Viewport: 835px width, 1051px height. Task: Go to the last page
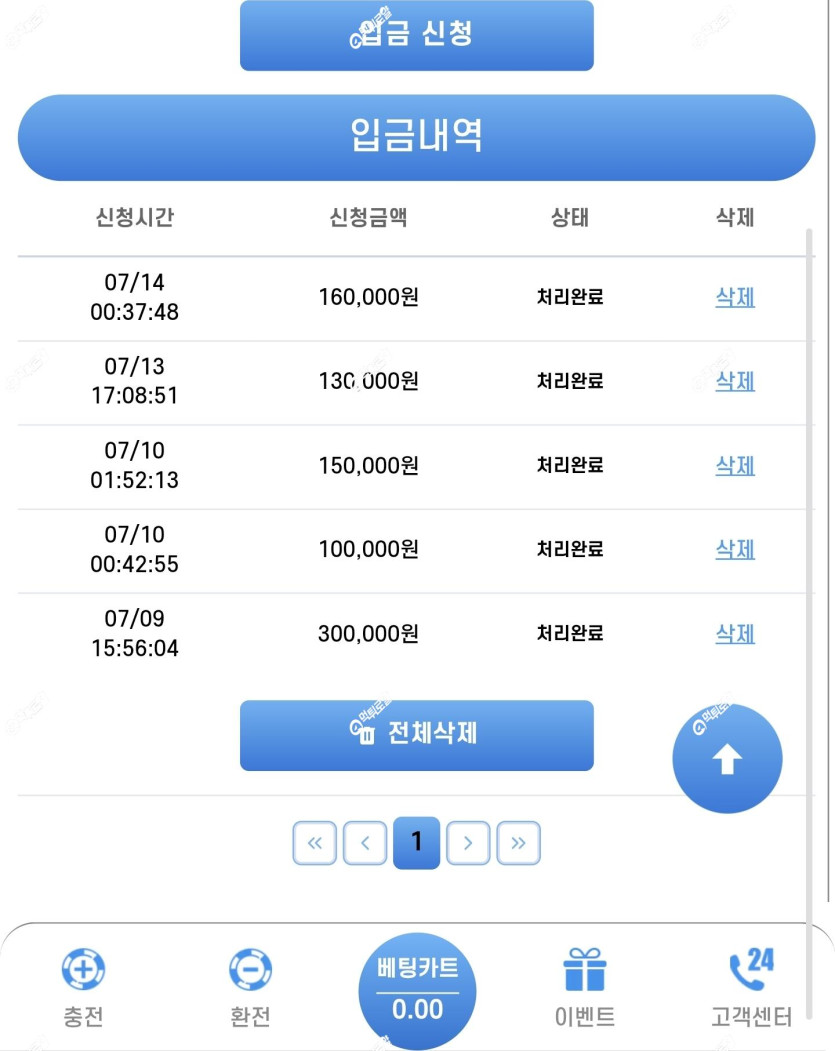point(518,843)
